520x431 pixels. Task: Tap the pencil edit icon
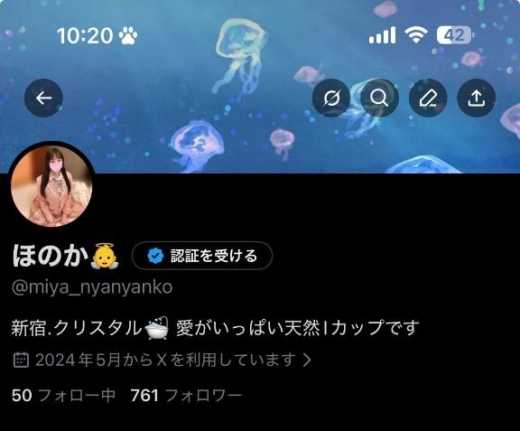point(428,98)
